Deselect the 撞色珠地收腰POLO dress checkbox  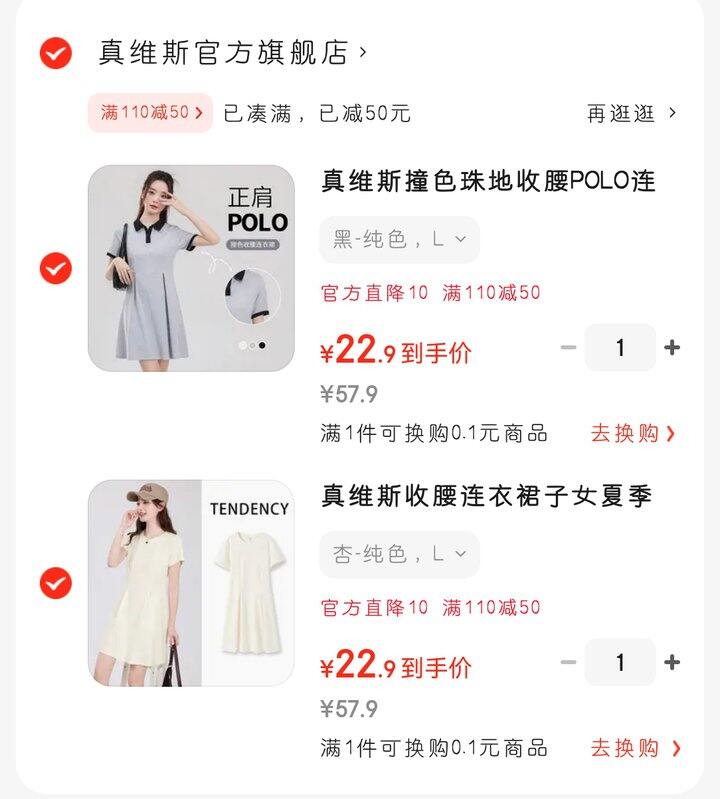tap(56, 268)
